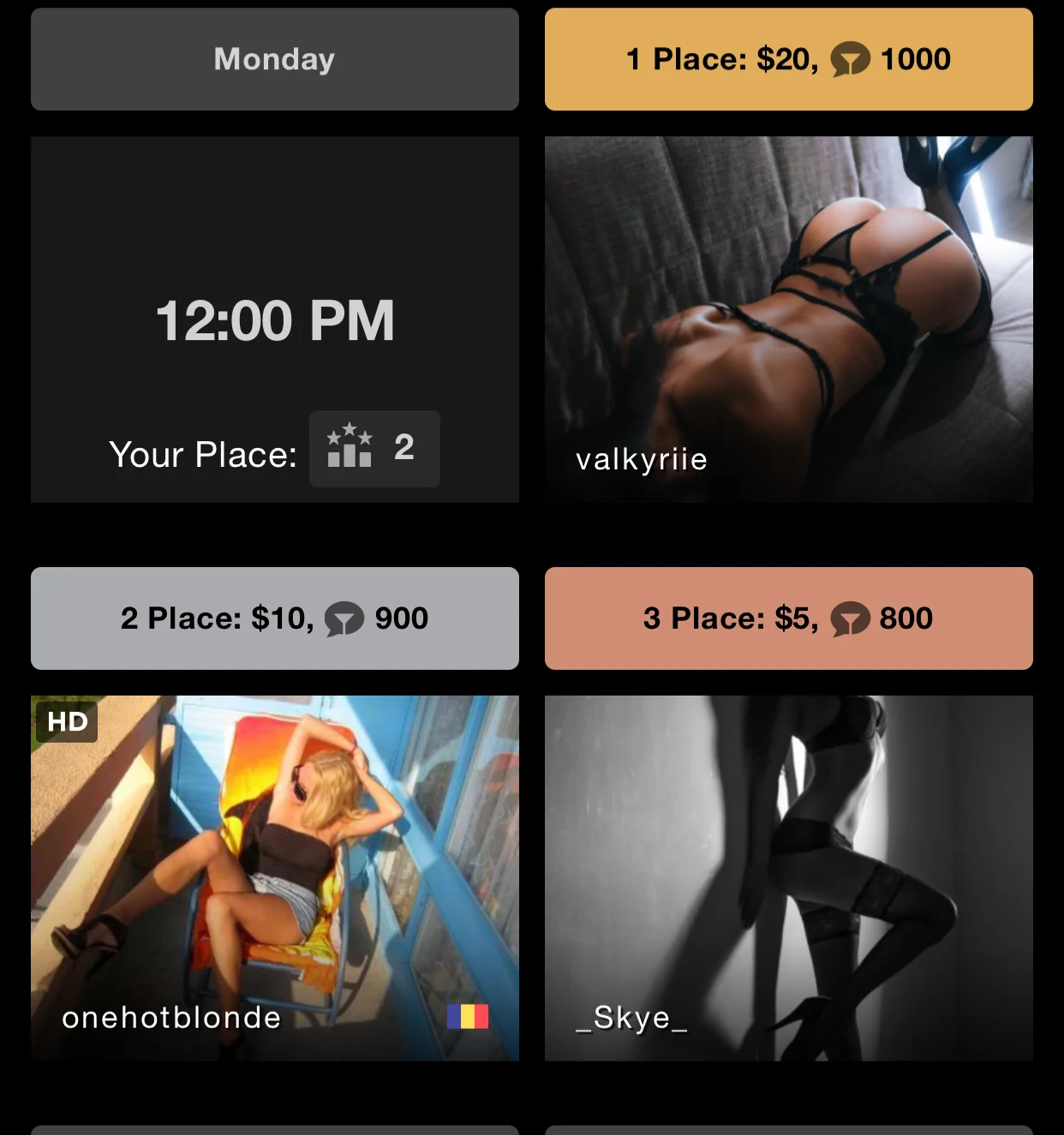Click the token icon in the 3 Place banner
Viewport: 1064px width, 1135px height.
852,618
